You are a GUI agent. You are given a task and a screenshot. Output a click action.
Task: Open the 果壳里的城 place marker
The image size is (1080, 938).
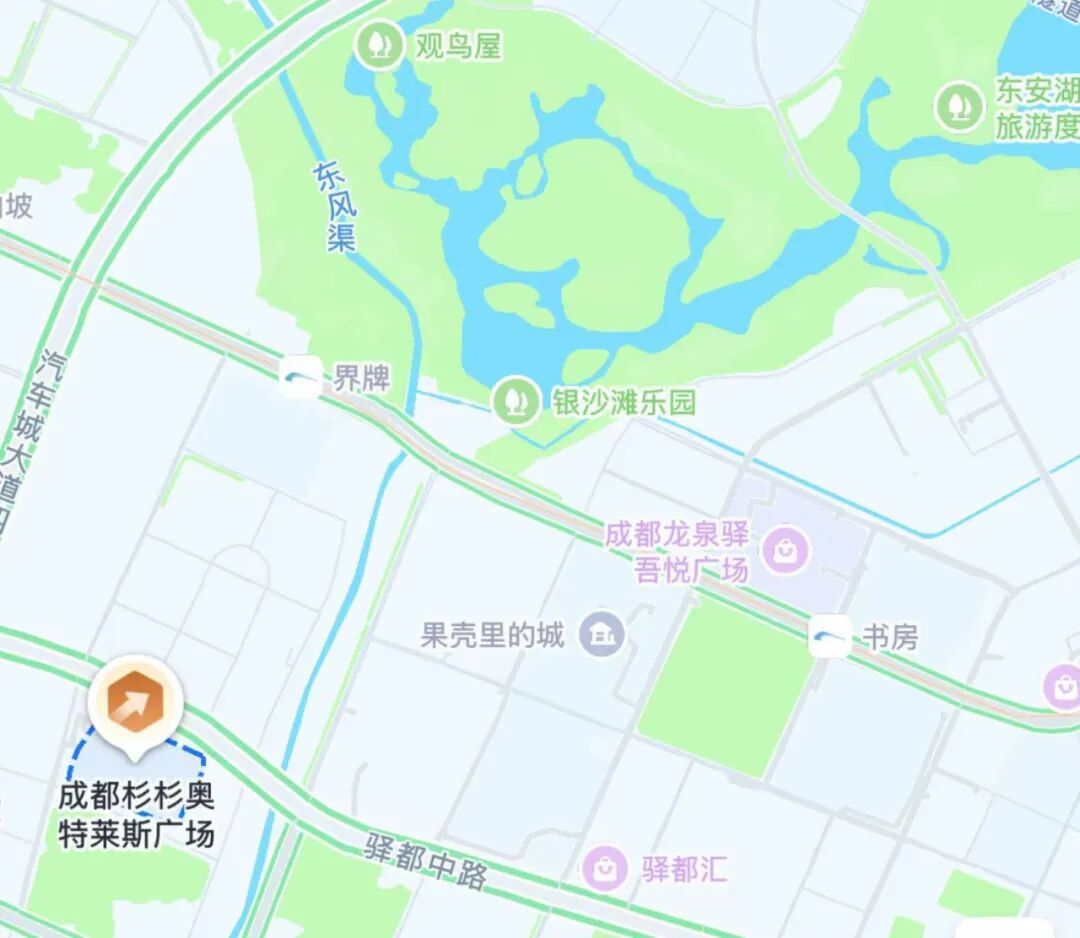click(603, 635)
